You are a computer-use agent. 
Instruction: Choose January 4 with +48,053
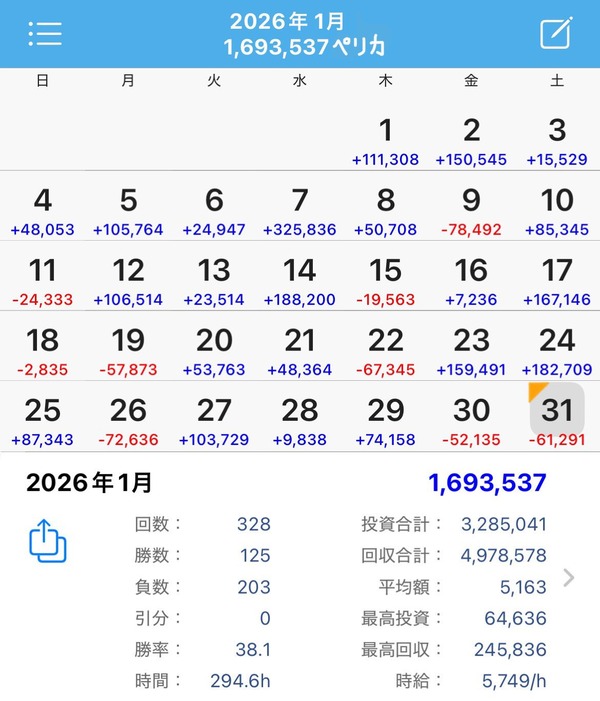tap(42, 210)
